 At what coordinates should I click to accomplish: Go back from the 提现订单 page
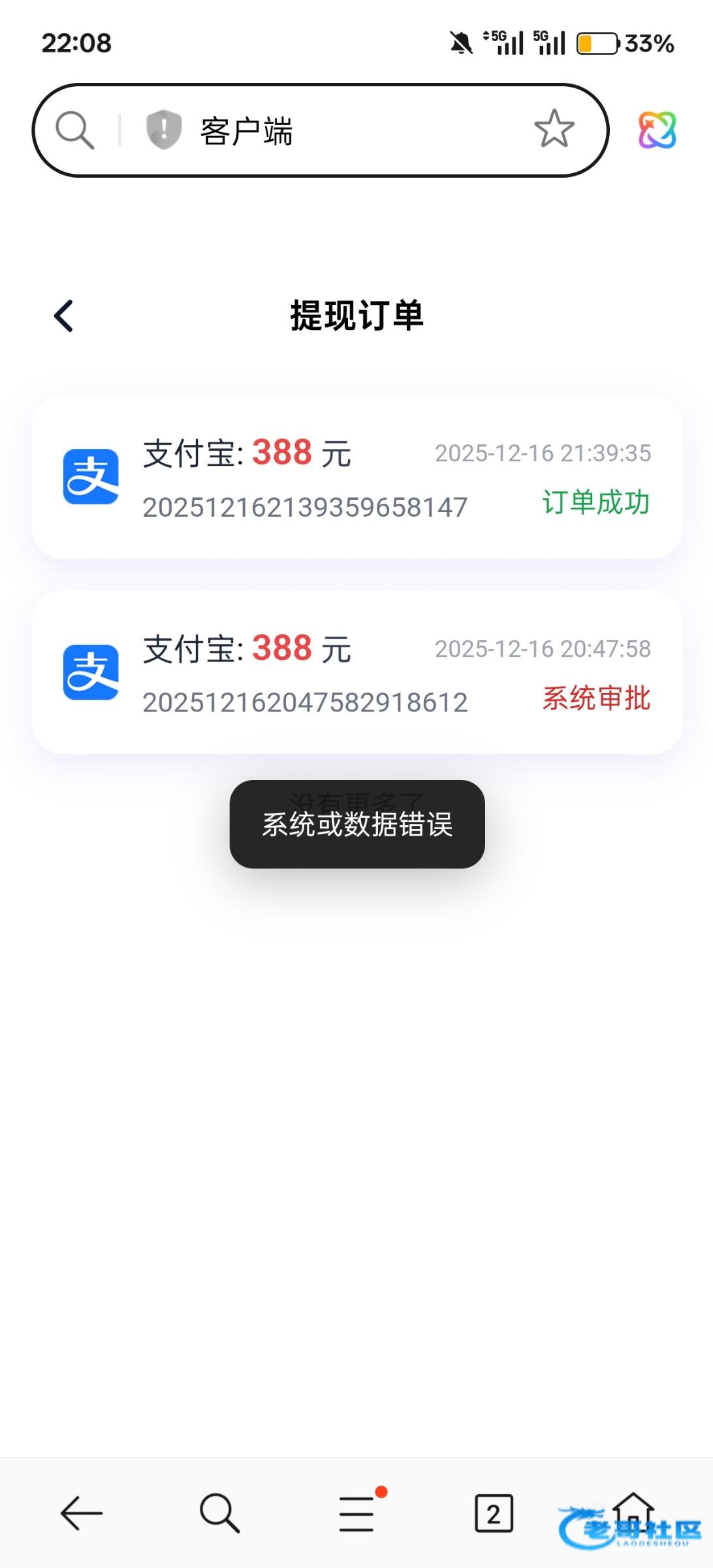click(x=64, y=316)
